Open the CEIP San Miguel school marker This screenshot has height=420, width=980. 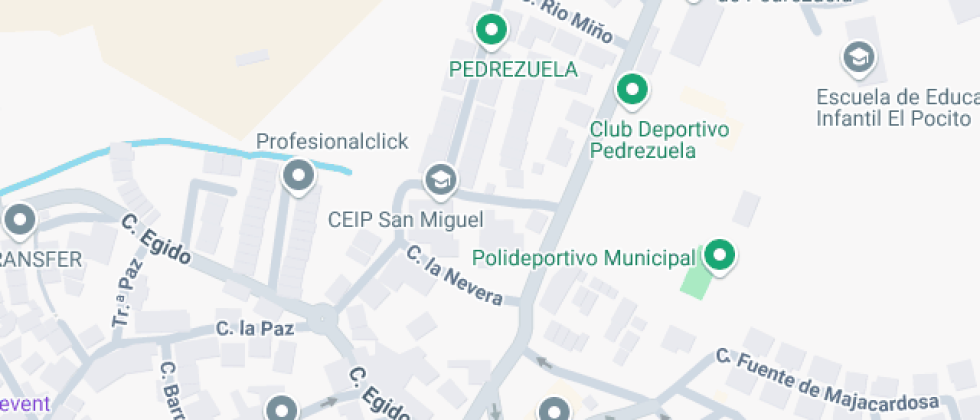pyautogui.click(x=439, y=181)
